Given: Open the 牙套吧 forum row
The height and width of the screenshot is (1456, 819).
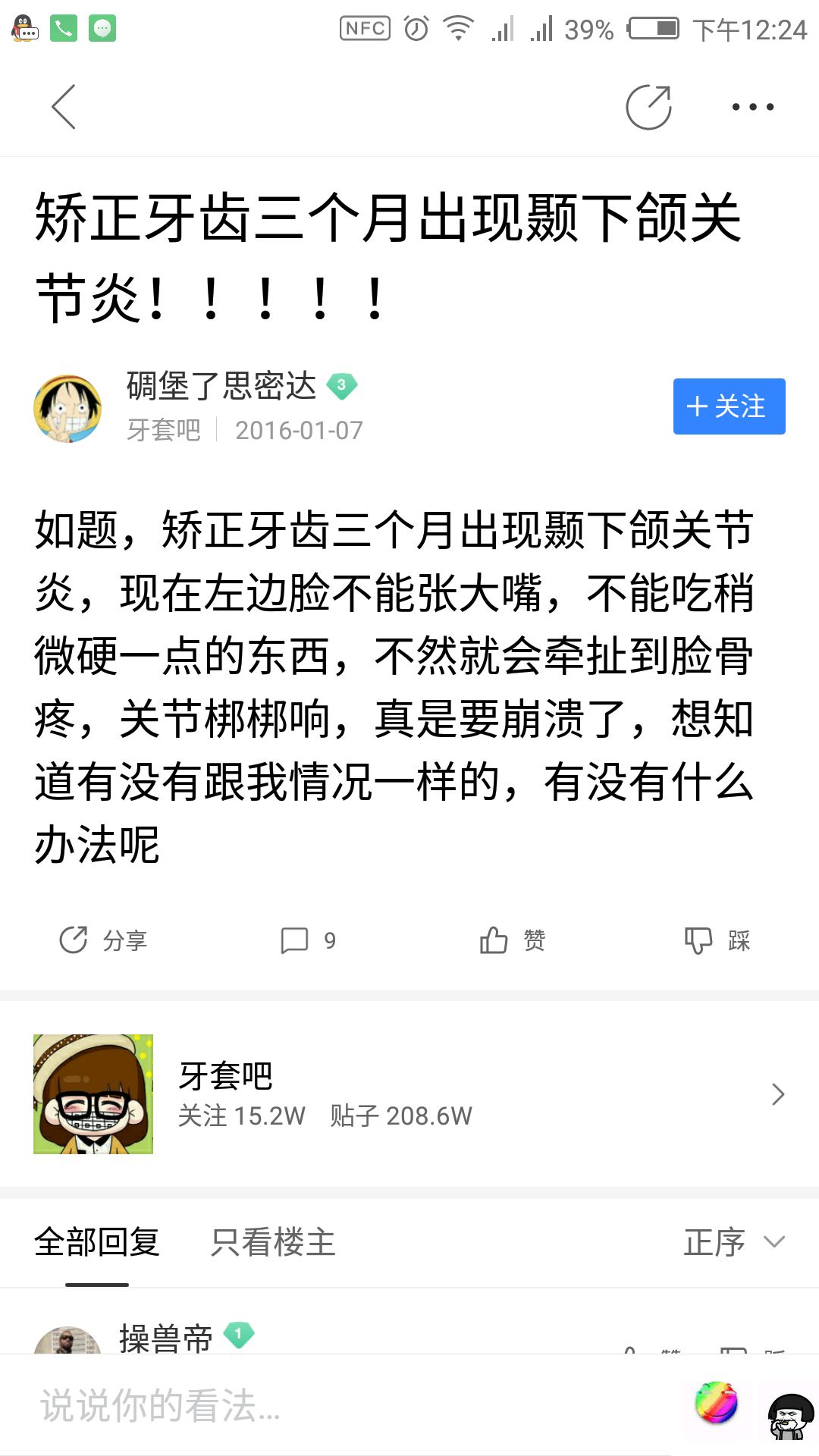Looking at the screenshot, I should pos(409,1094).
